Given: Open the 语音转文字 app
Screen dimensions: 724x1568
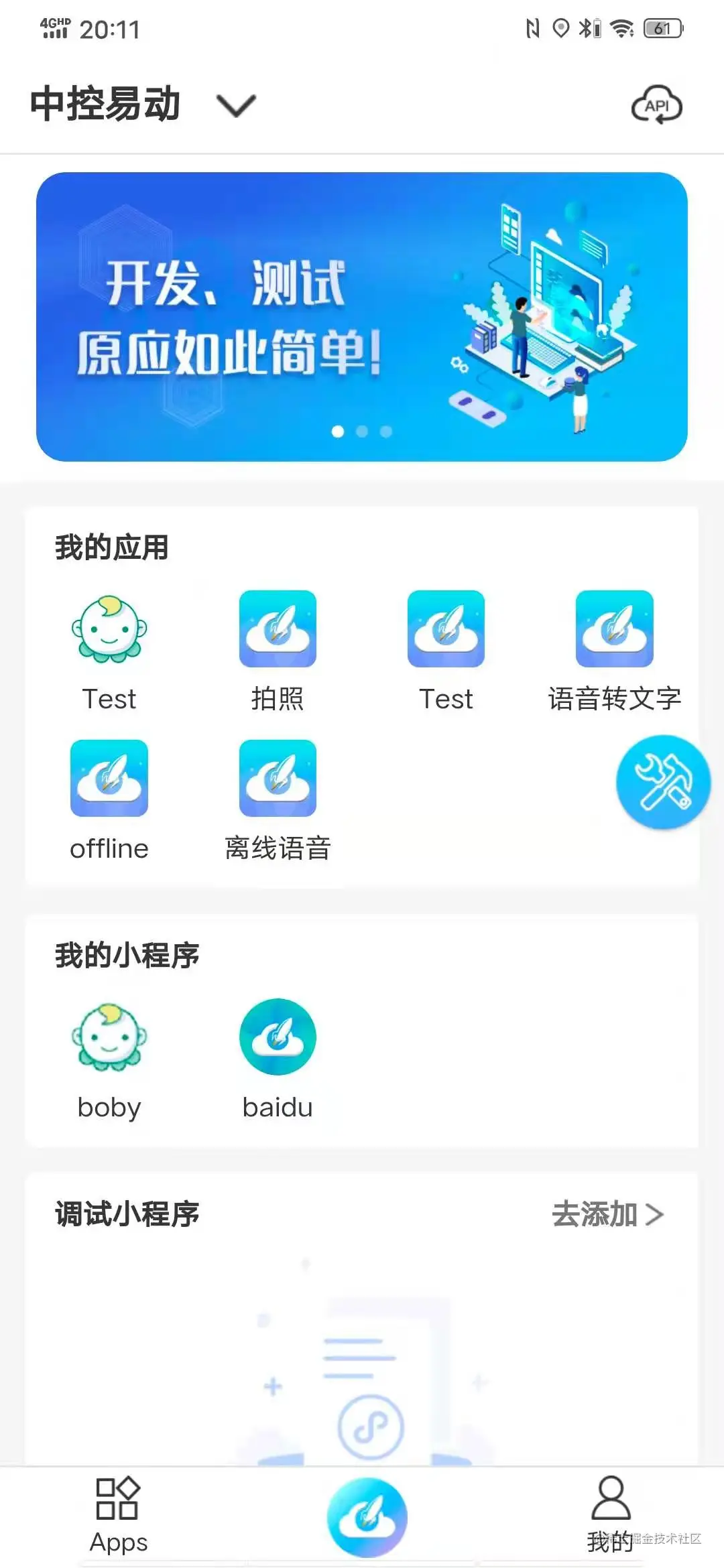Looking at the screenshot, I should (614, 629).
